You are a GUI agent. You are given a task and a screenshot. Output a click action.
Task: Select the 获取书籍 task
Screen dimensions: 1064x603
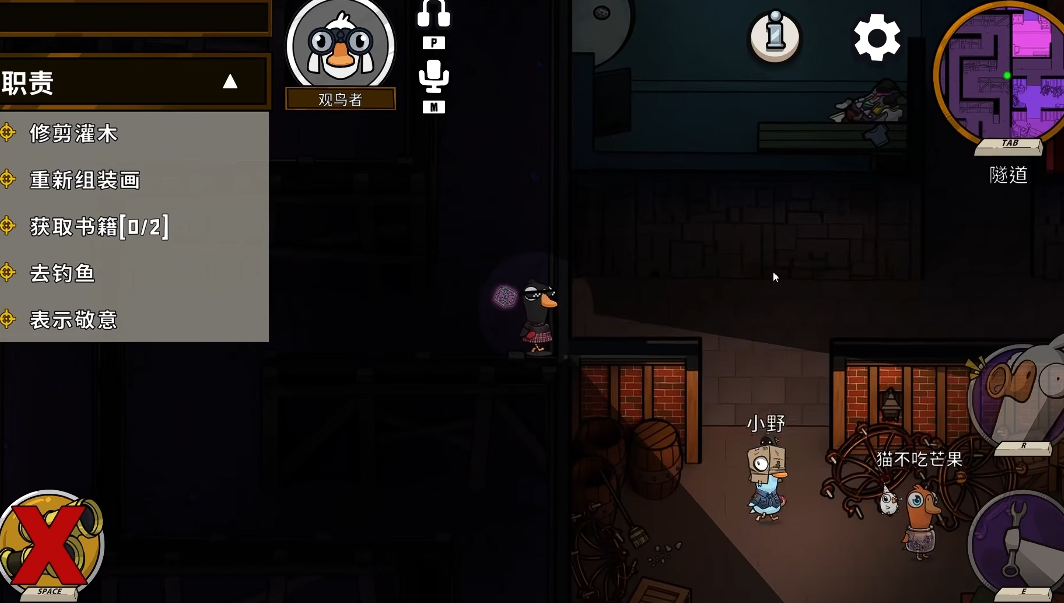98,227
